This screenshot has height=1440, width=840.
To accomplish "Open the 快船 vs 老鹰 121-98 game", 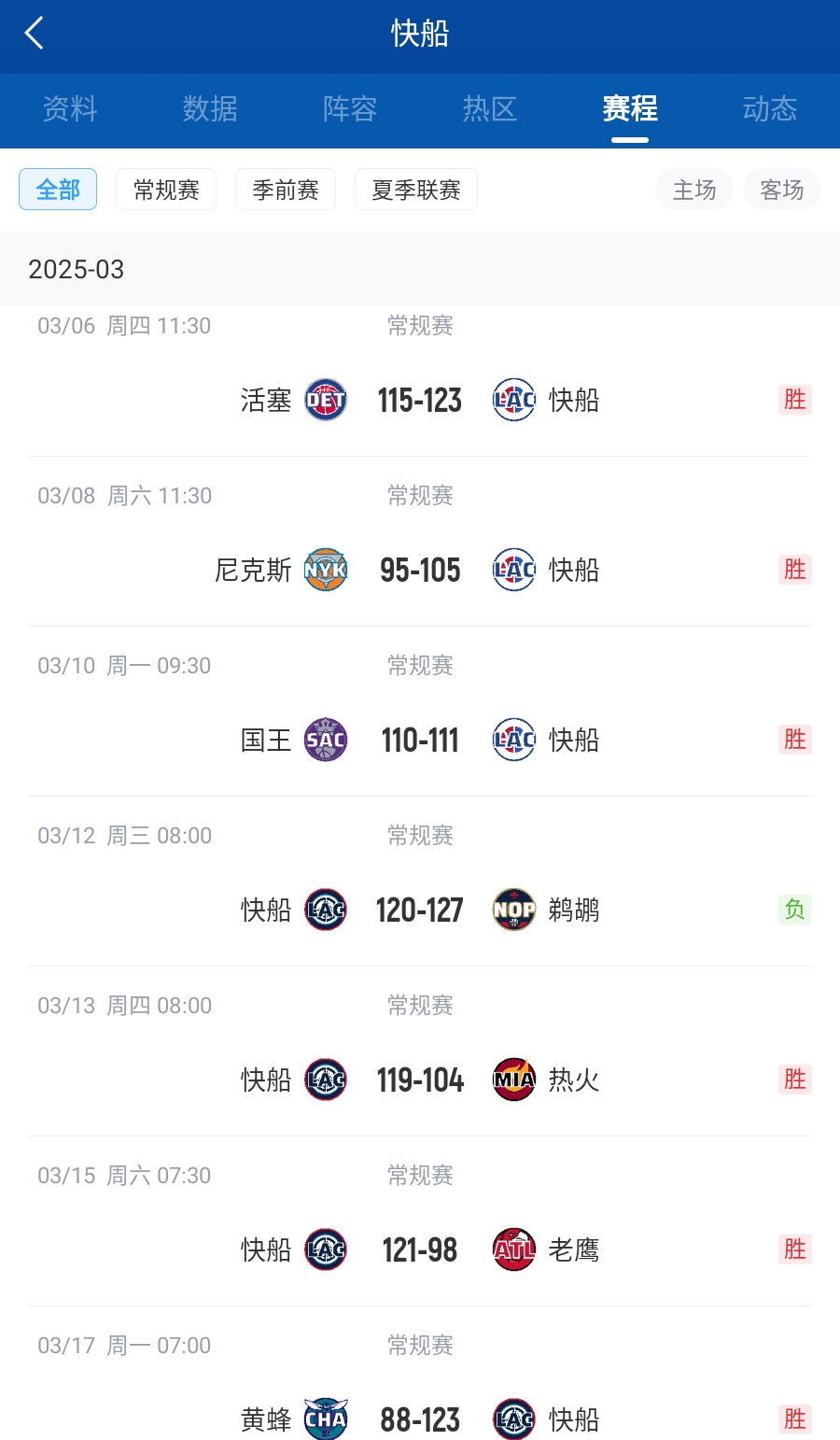I will [420, 1250].
